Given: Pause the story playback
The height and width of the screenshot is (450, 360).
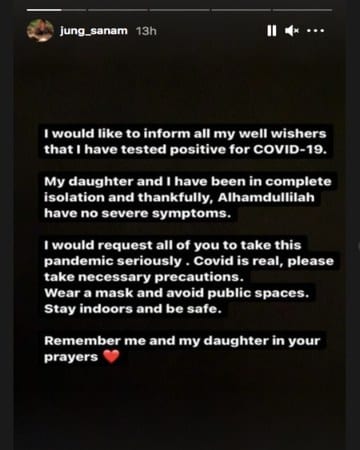Looking at the screenshot, I should tap(272, 31).
